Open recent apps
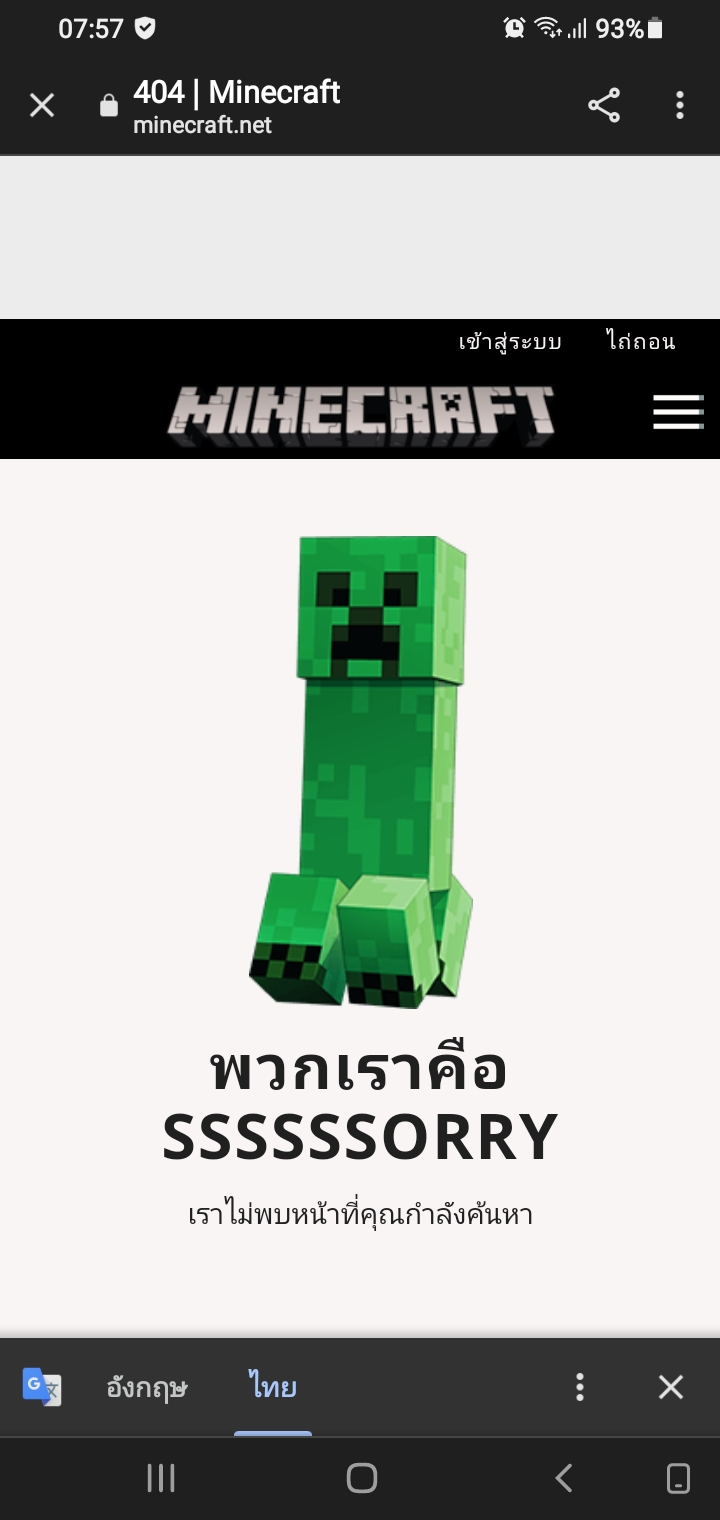 pos(161,1478)
